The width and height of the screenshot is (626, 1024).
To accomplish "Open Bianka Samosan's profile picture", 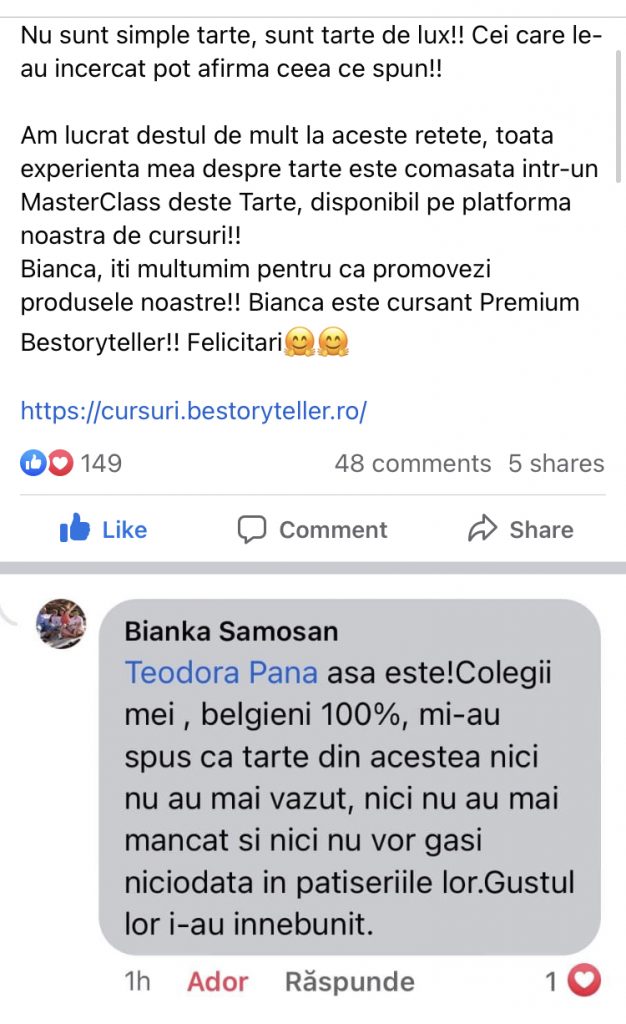I will (x=61, y=625).
